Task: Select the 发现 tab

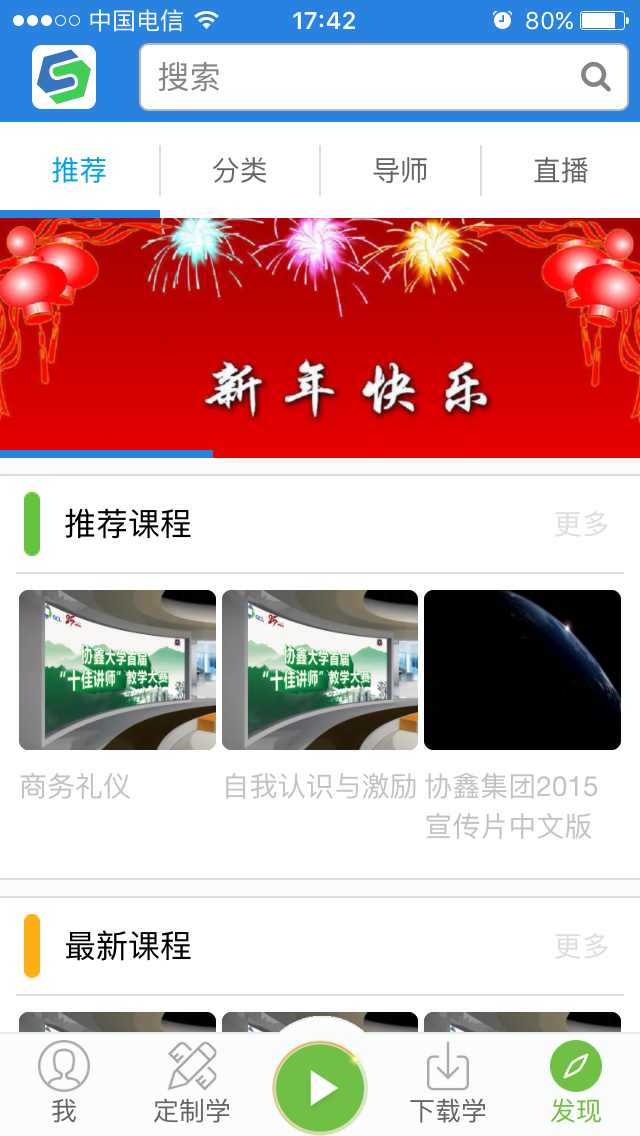Action: coord(576,1083)
